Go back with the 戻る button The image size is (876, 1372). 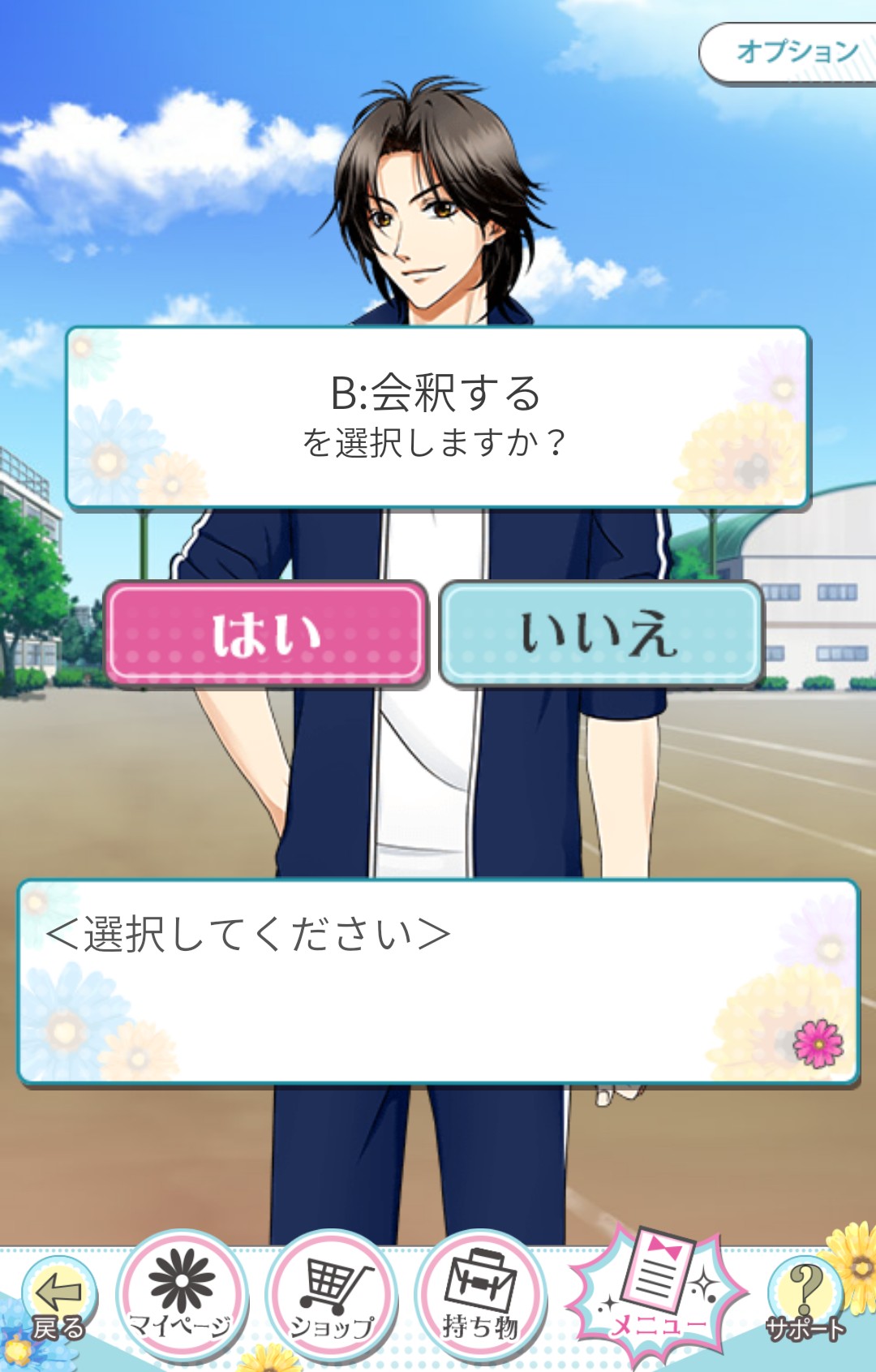[x=58, y=1303]
